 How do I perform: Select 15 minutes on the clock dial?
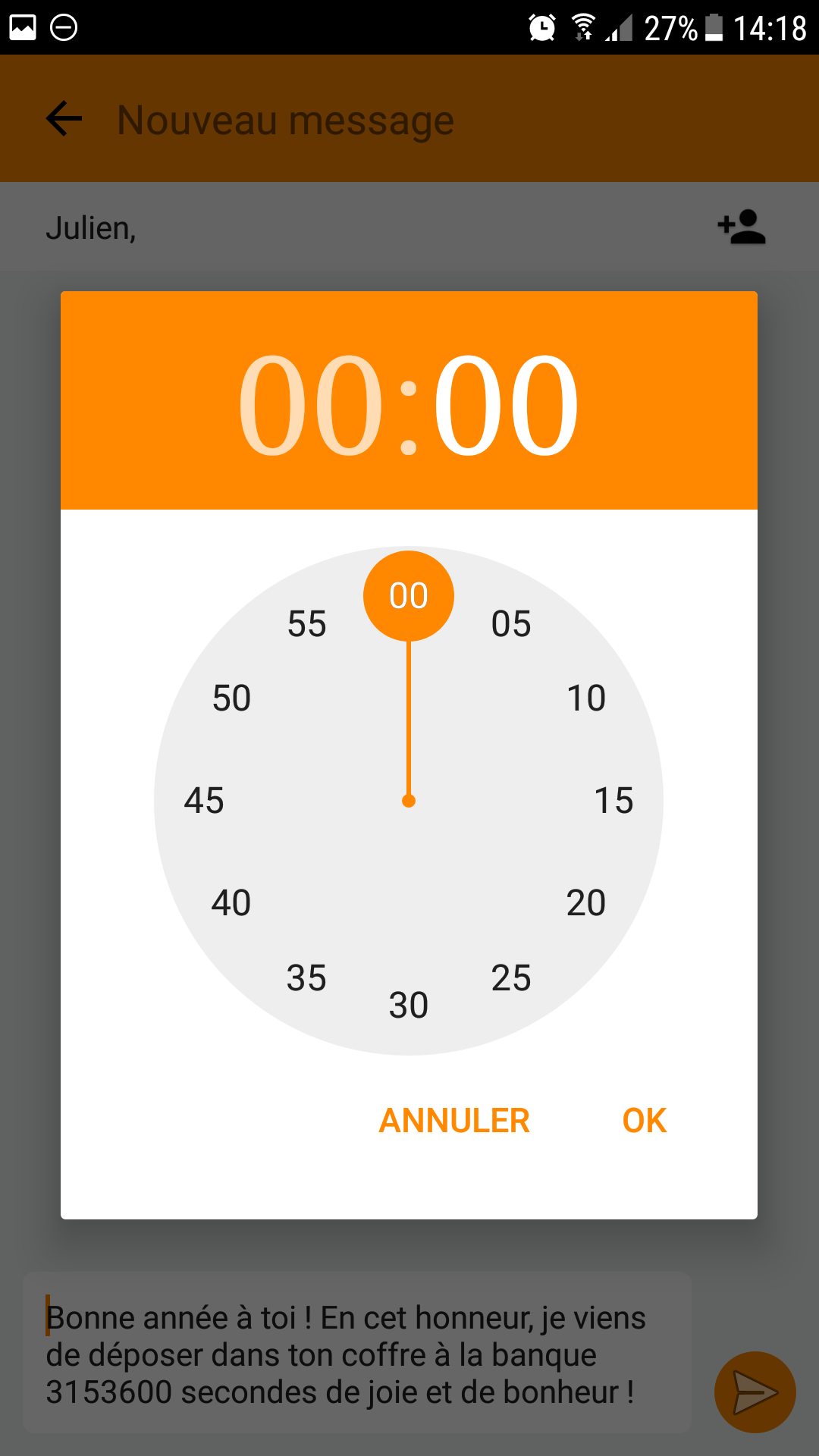point(613,801)
